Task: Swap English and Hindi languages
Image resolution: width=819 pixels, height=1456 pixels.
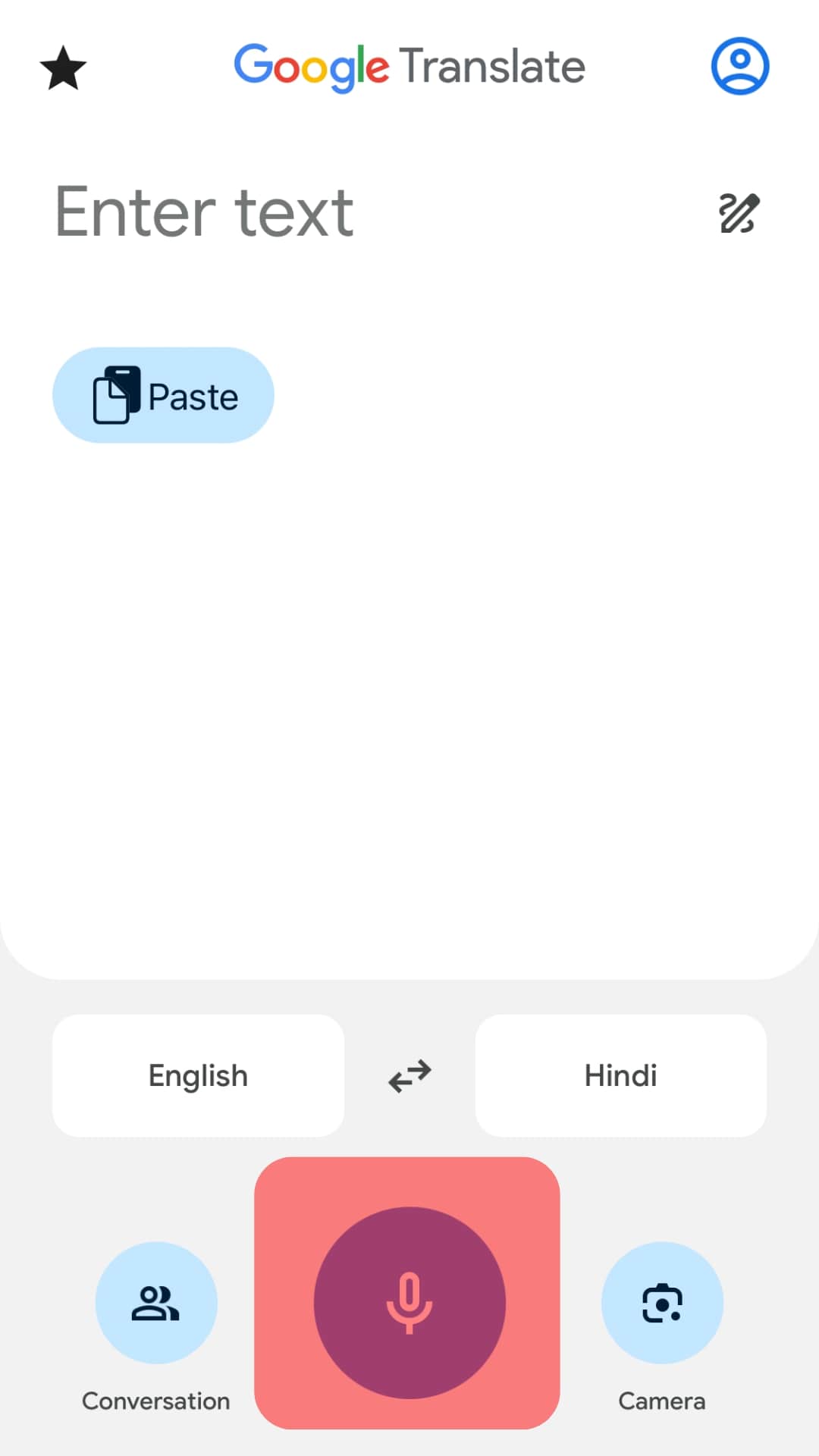Action: coord(409,1075)
